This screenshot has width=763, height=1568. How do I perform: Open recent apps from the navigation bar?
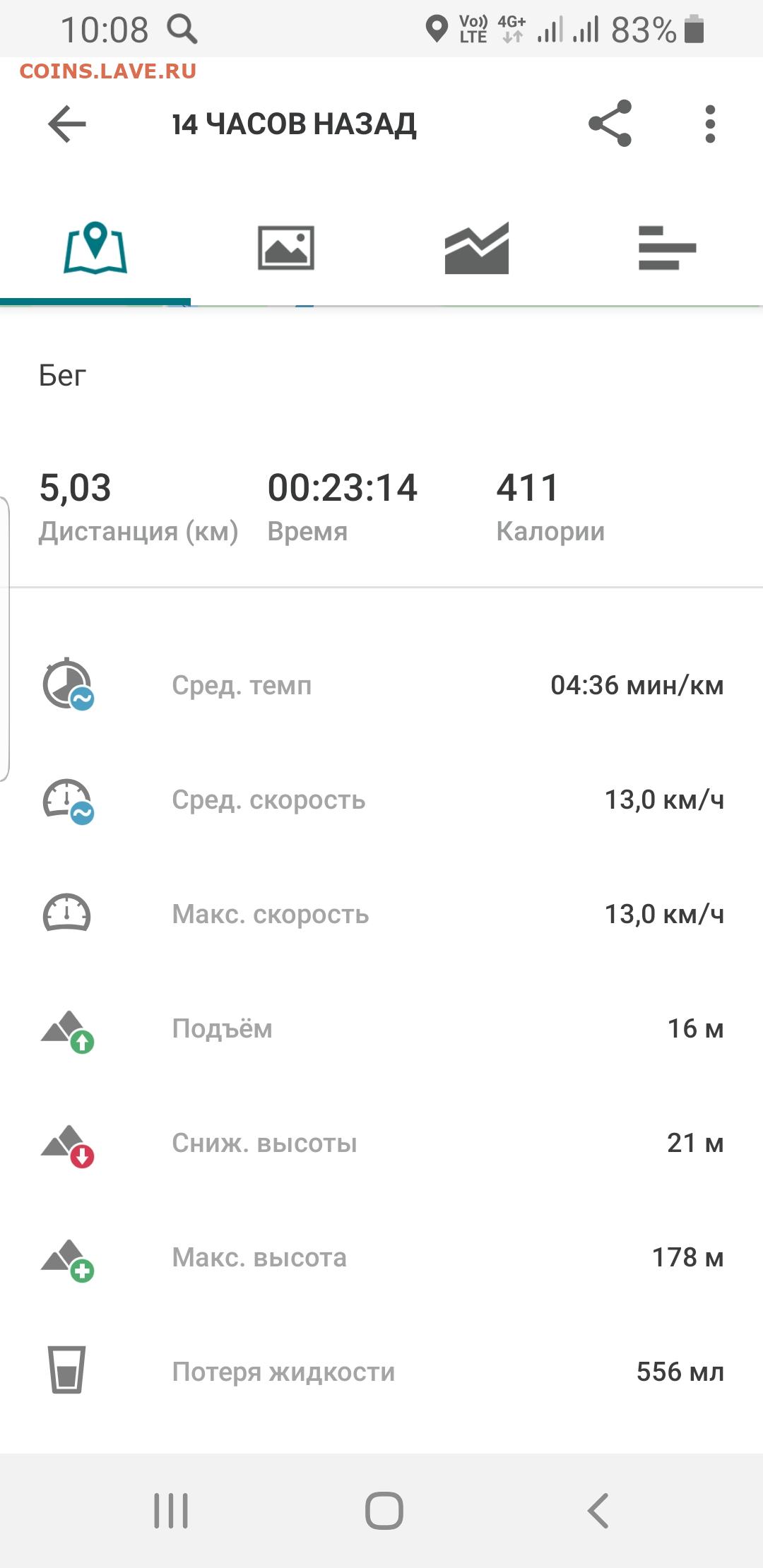[x=171, y=1511]
